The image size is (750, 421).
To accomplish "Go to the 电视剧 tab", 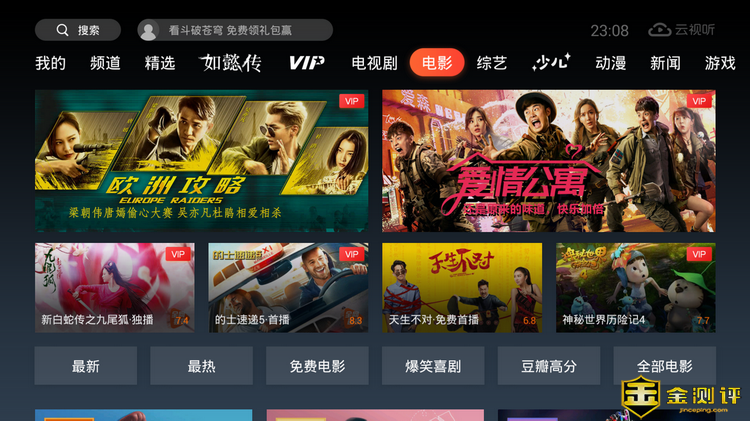I will (375, 63).
